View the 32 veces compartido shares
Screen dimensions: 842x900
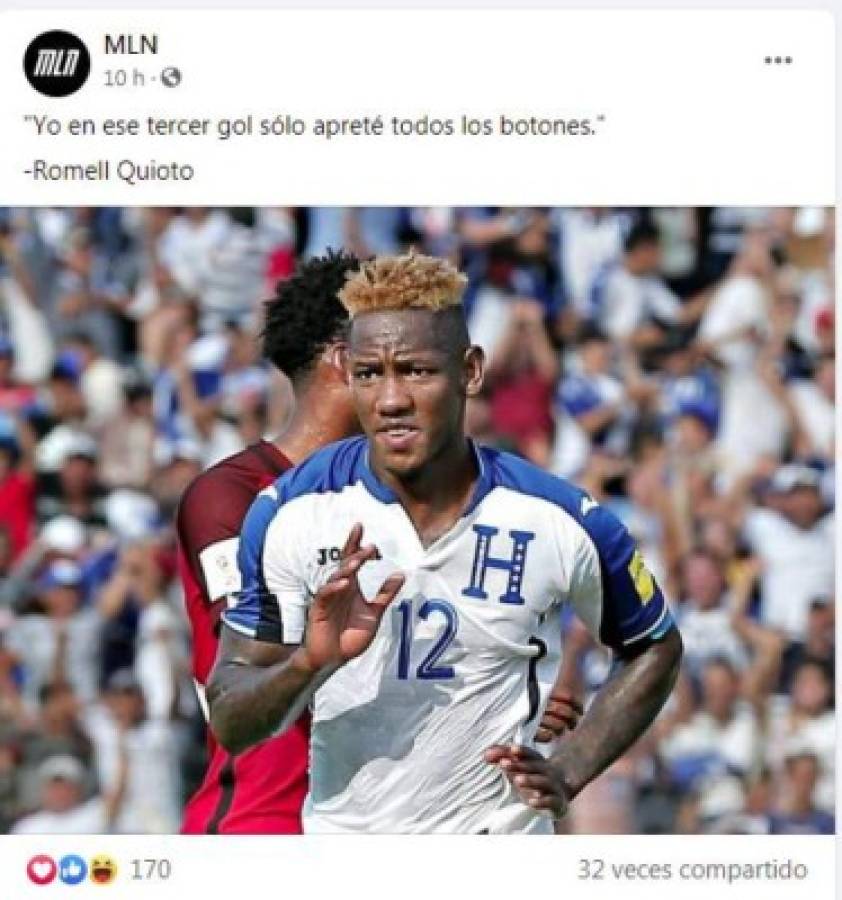tap(692, 869)
